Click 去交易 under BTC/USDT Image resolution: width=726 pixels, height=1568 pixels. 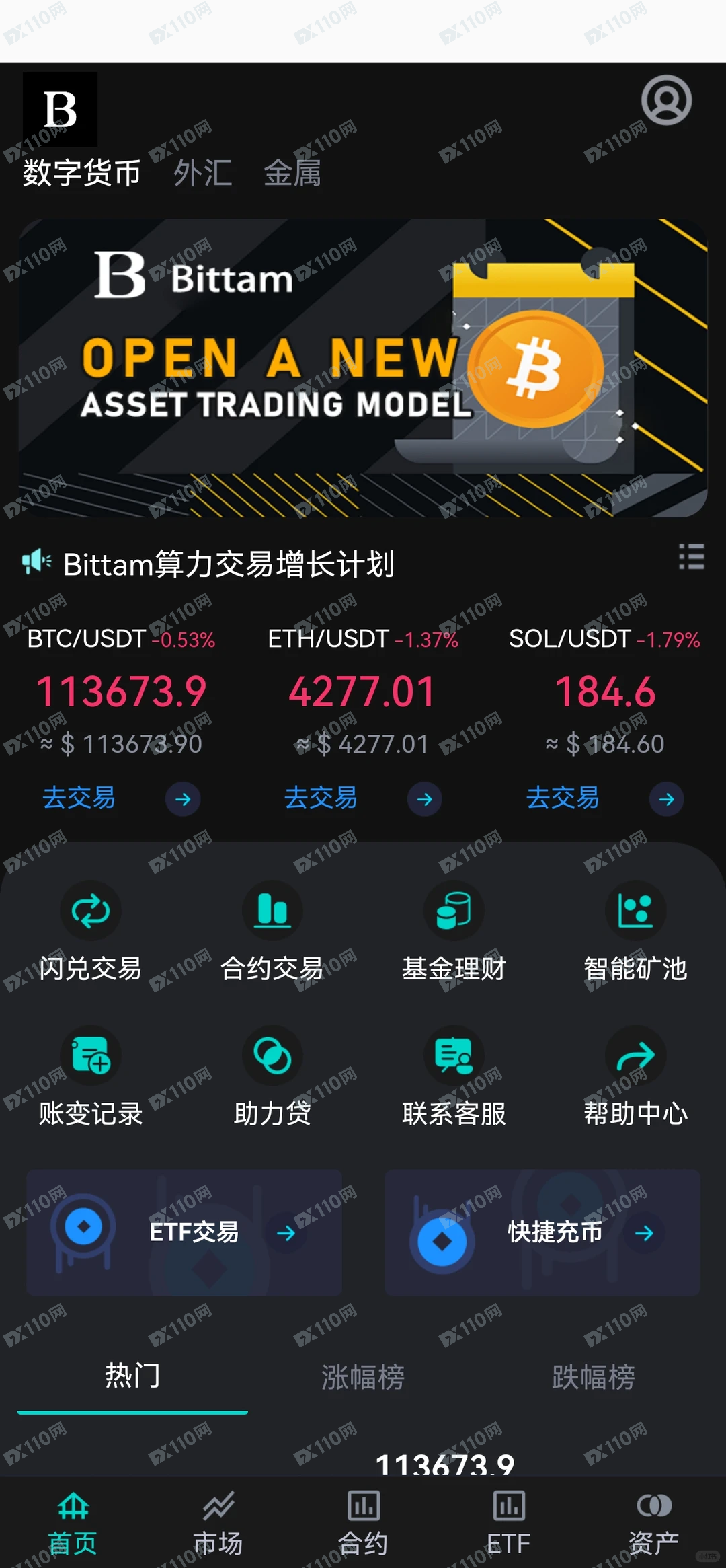tap(79, 798)
